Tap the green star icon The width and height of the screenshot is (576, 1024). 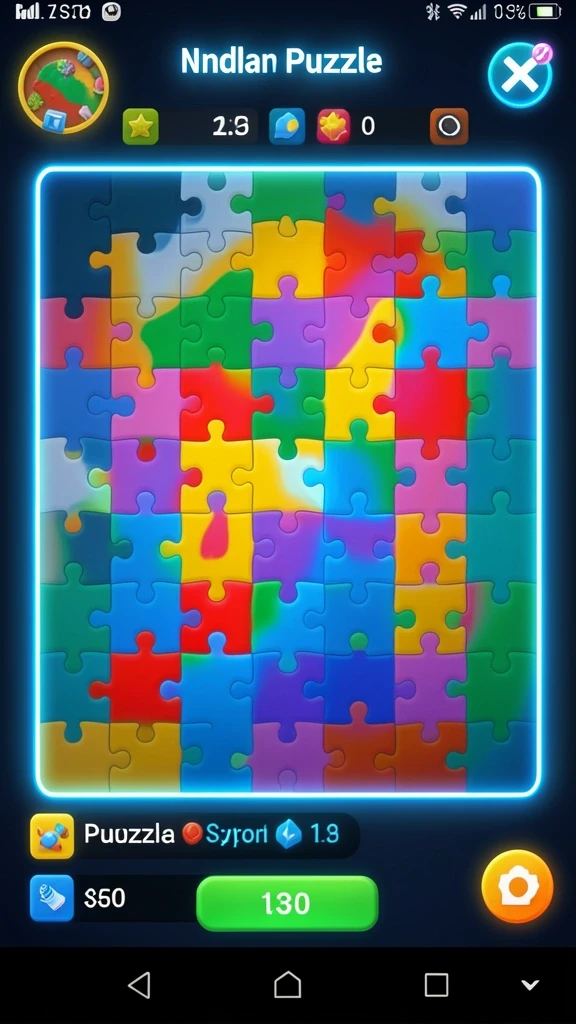[140, 126]
